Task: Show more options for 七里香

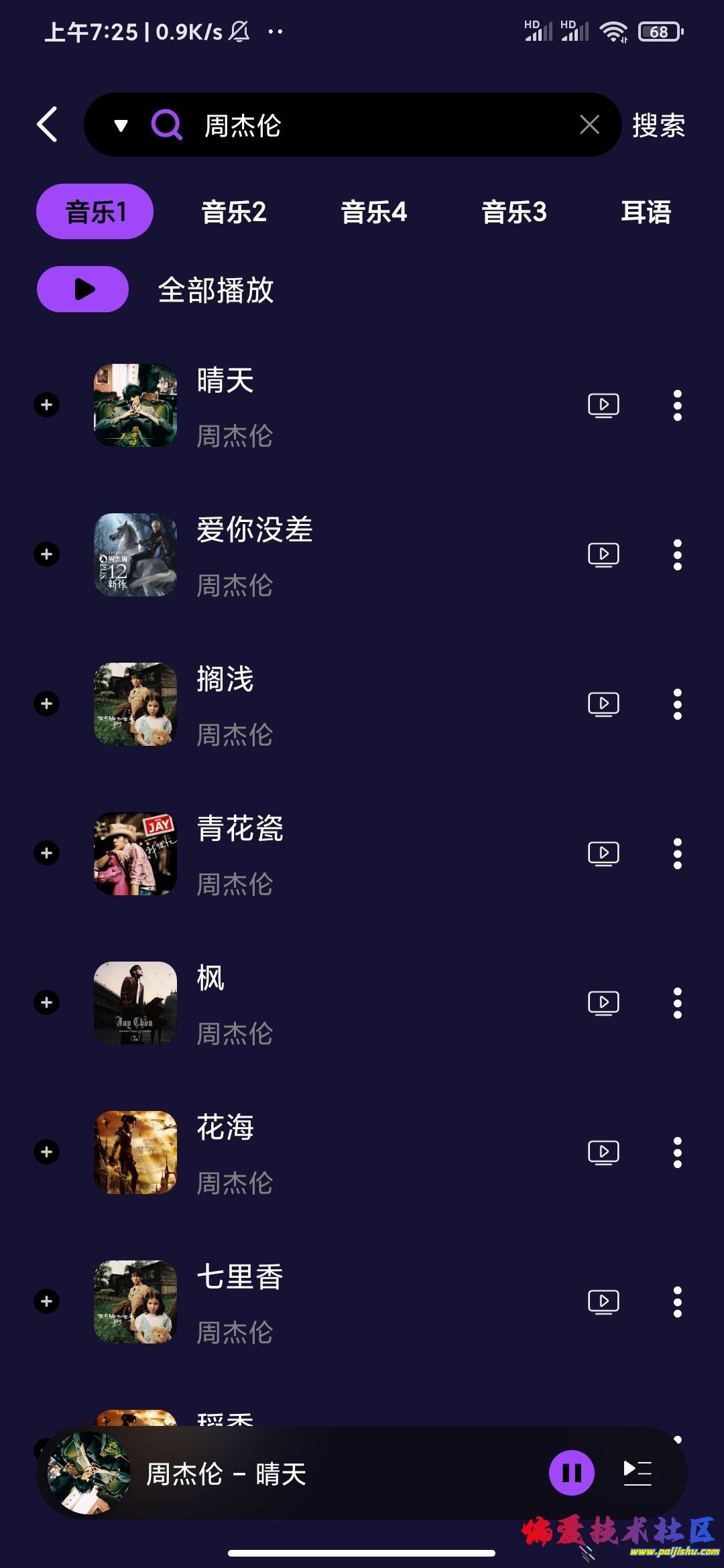Action: pyautogui.click(x=678, y=1301)
